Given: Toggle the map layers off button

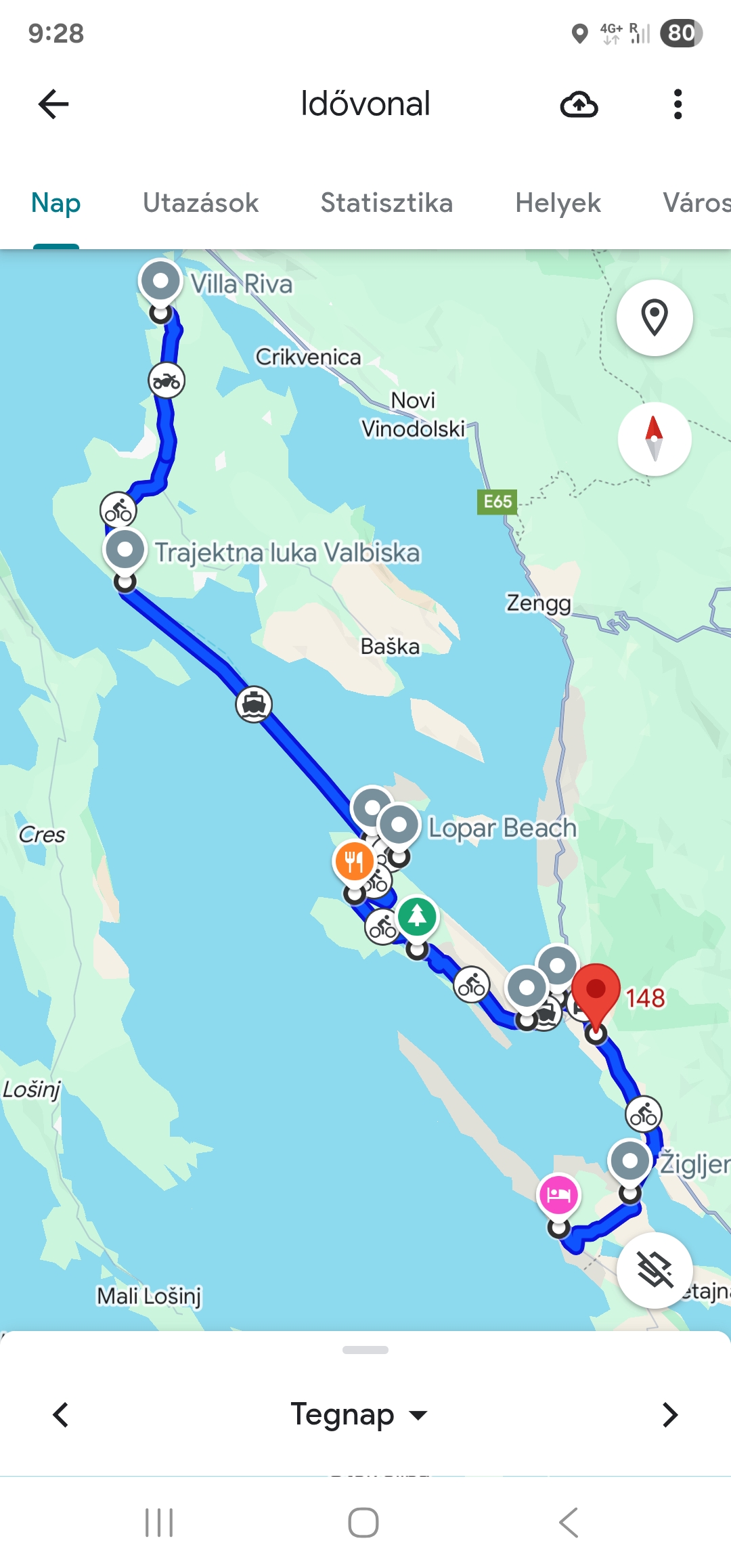Looking at the screenshot, I should pyautogui.click(x=654, y=1270).
